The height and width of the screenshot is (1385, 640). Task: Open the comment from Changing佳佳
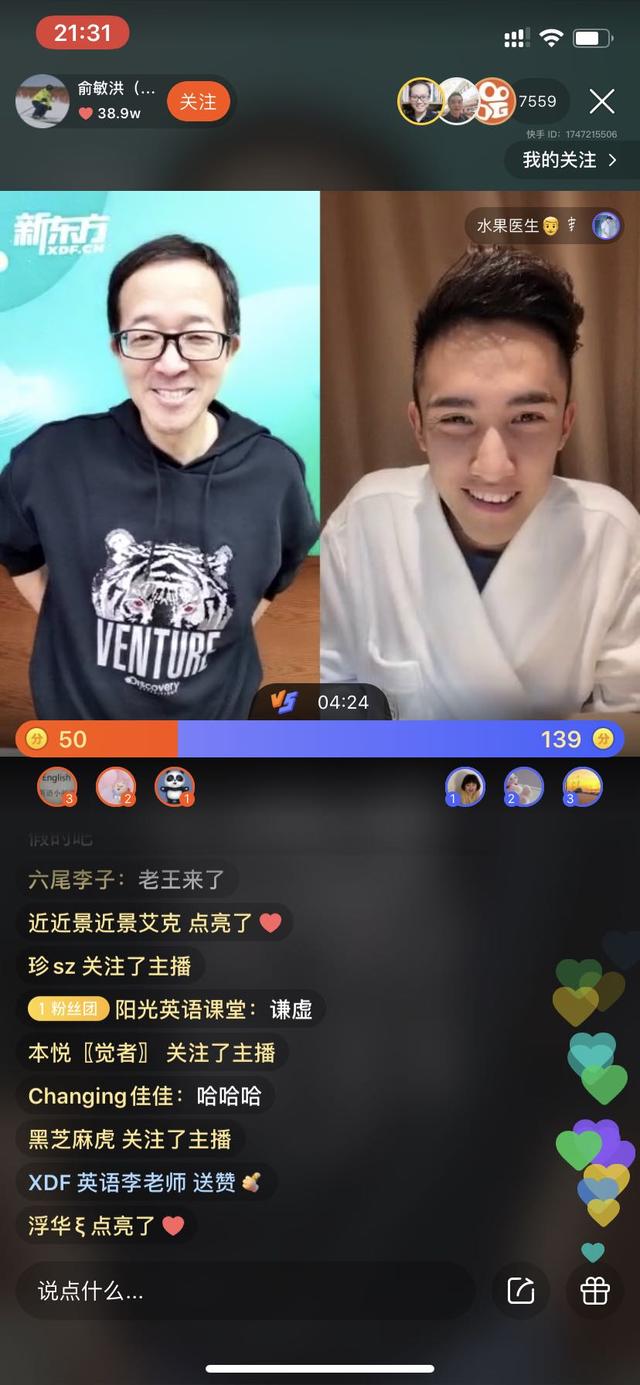[x=145, y=1096]
